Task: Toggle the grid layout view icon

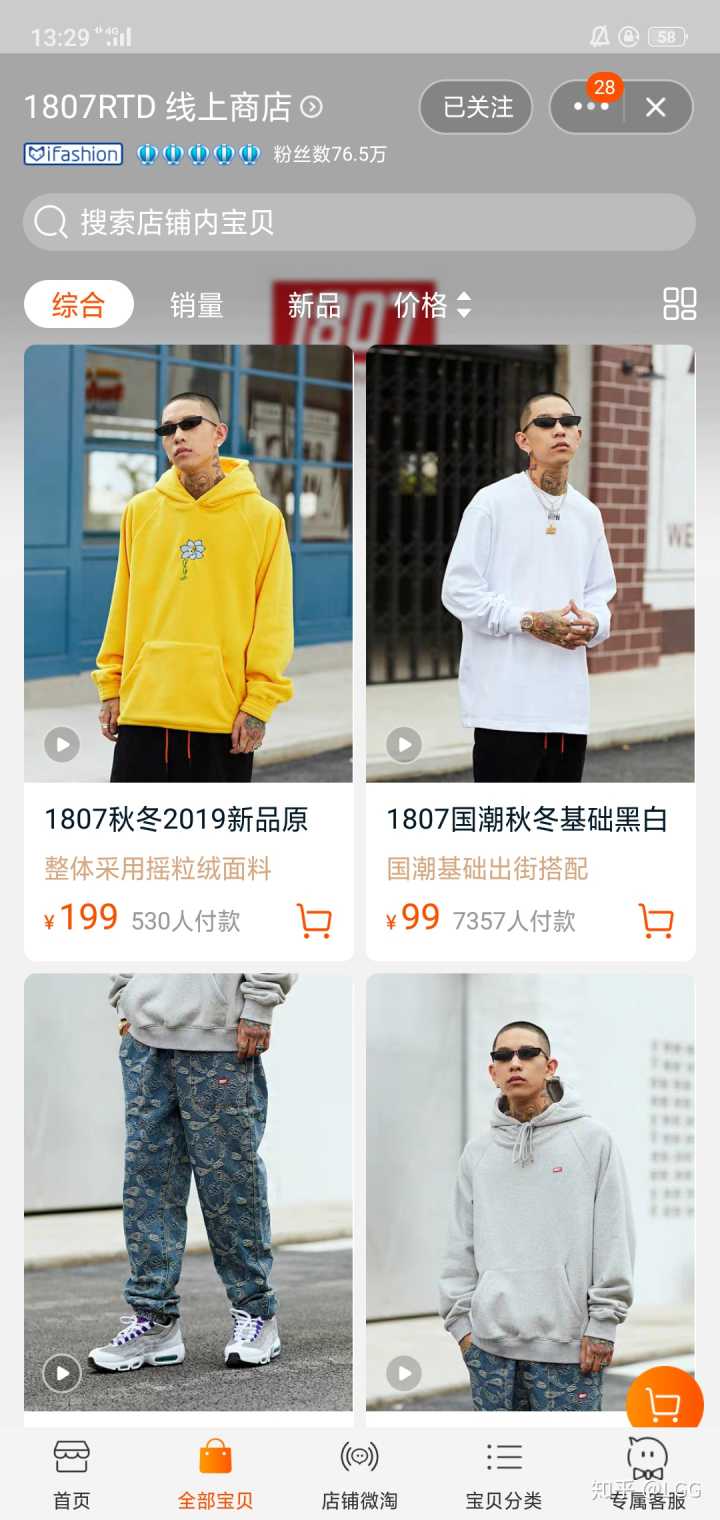Action: pos(679,304)
